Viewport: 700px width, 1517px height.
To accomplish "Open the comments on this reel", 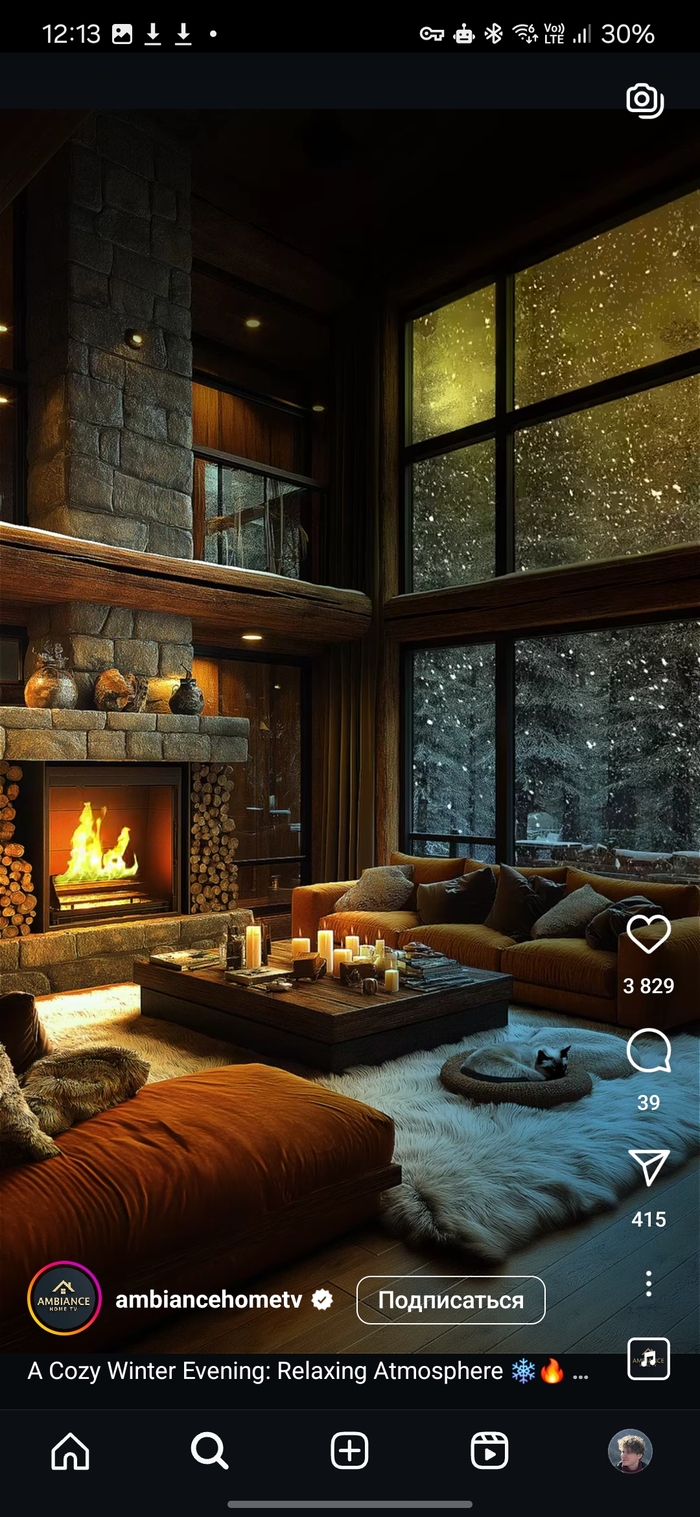I will tap(648, 1052).
